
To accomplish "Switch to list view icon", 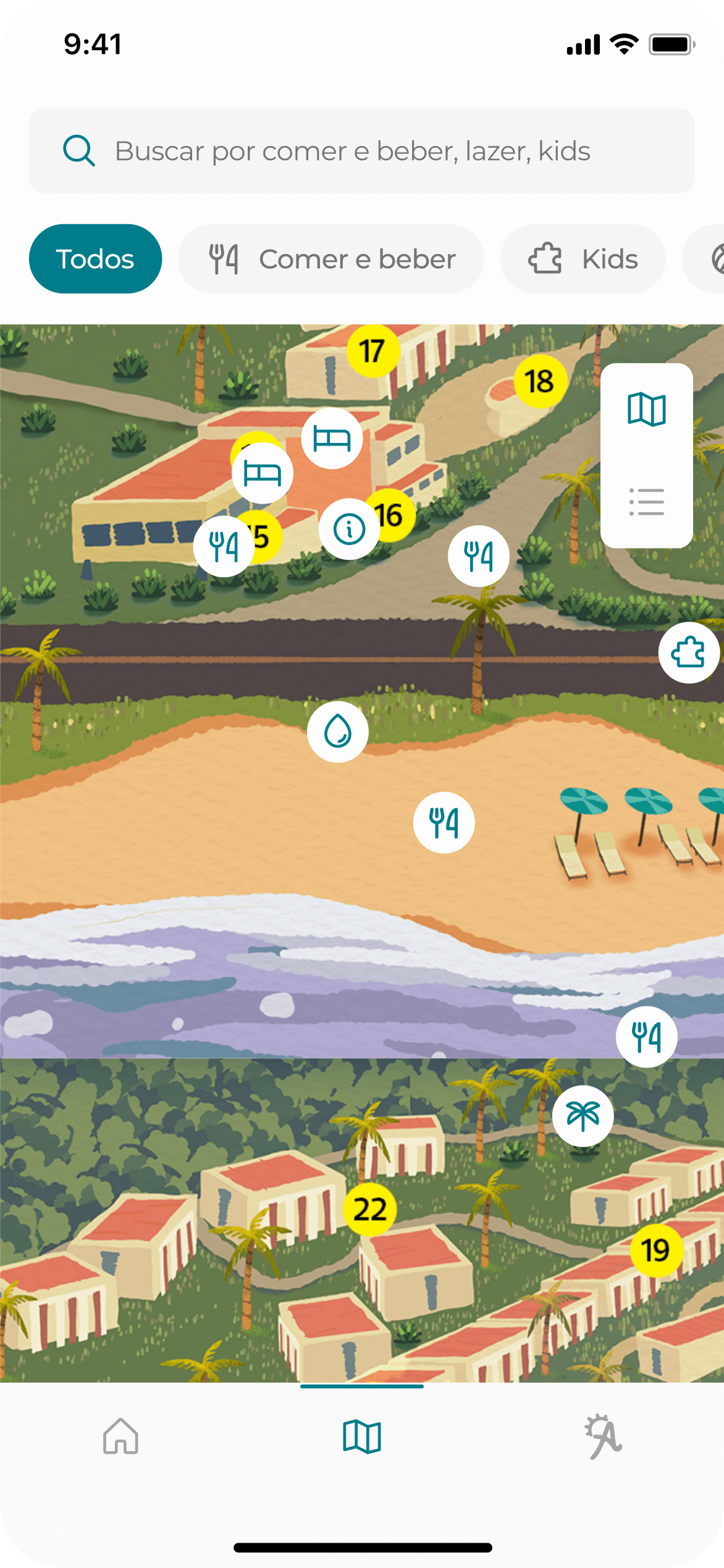I will 646,502.
